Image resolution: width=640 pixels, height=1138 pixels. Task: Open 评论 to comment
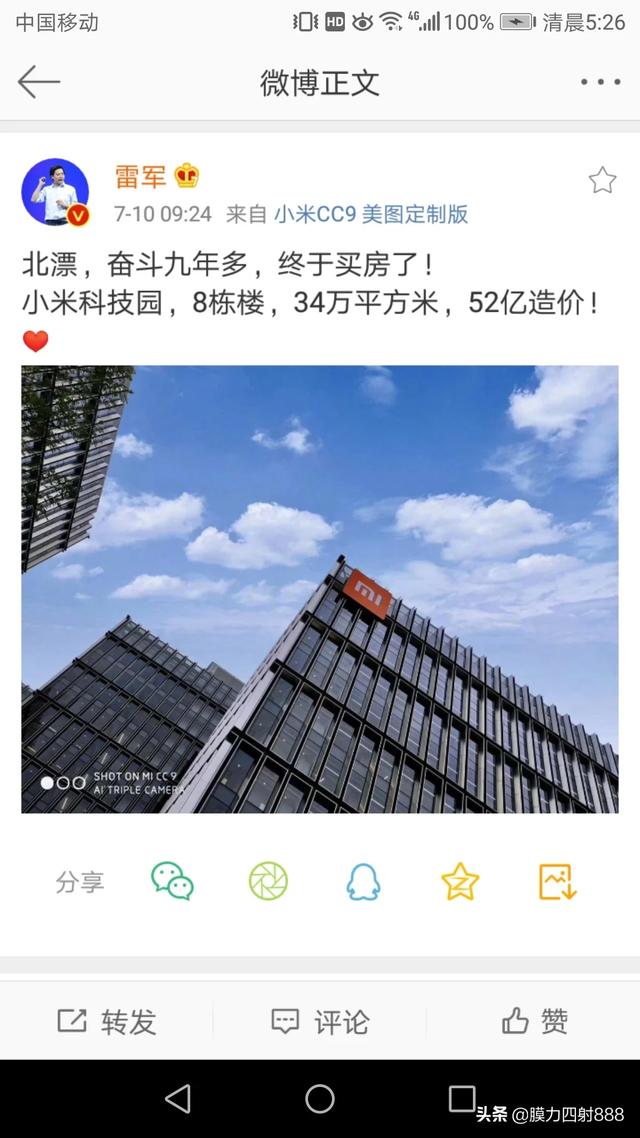tap(320, 1021)
